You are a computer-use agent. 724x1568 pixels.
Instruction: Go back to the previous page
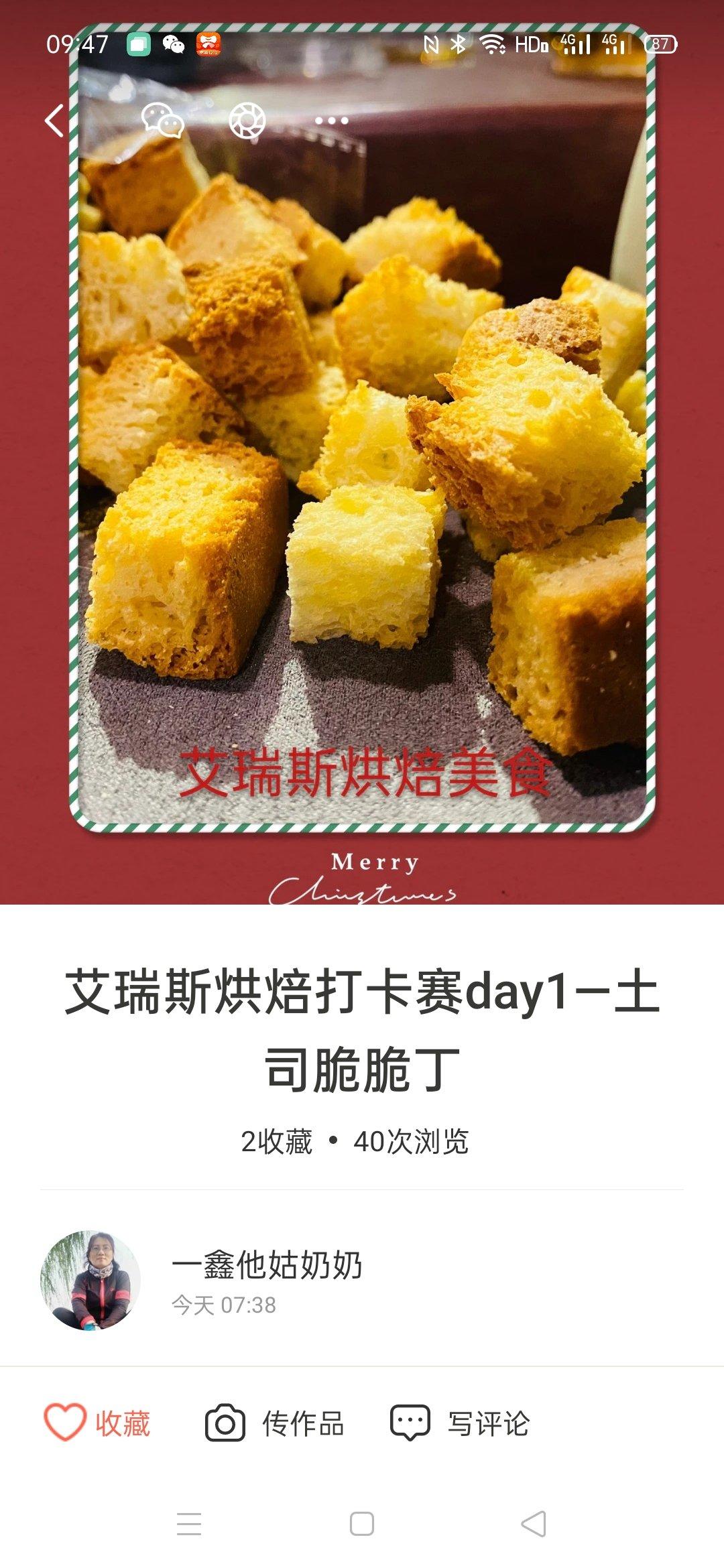(x=54, y=121)
